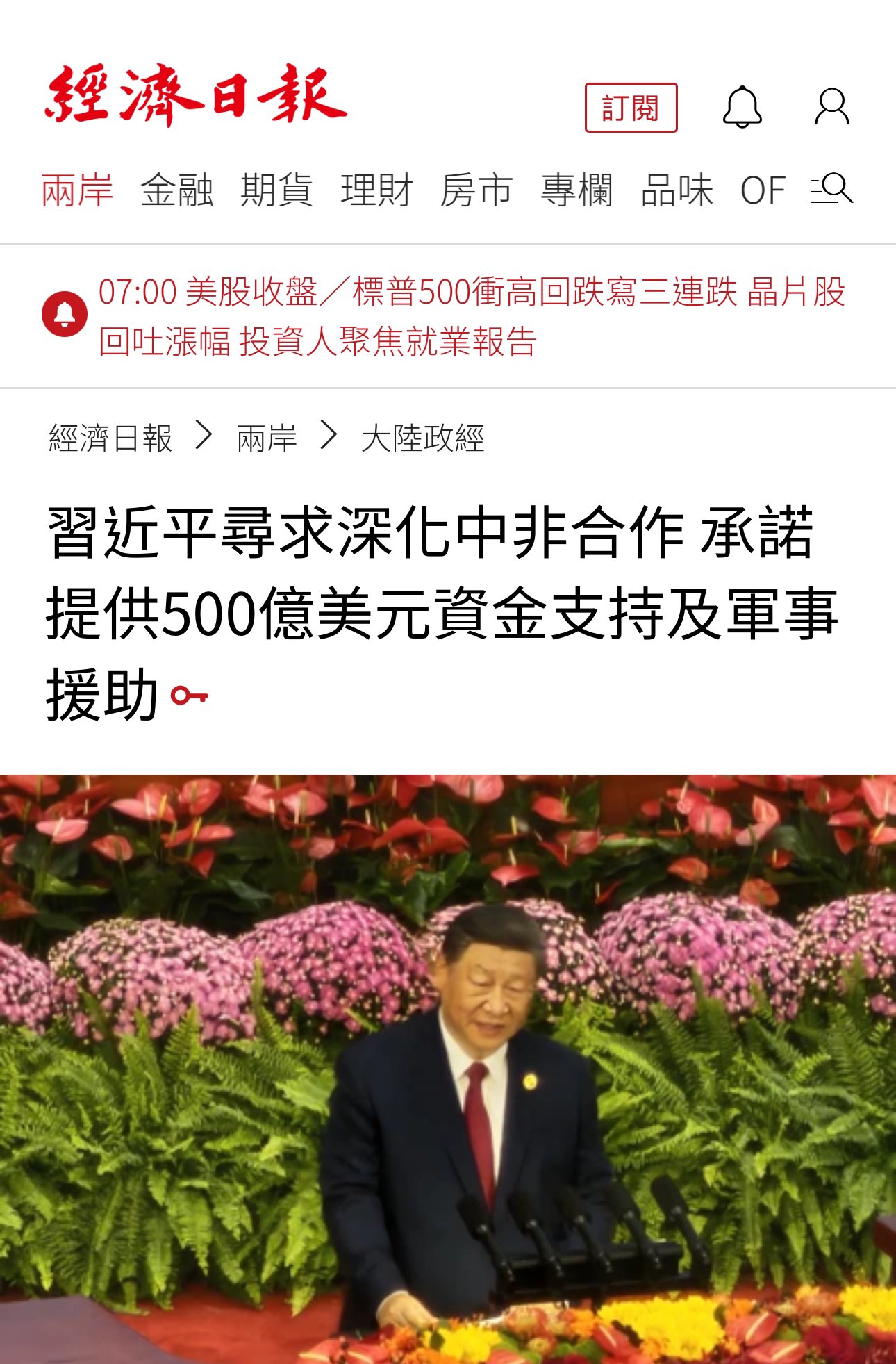Open the 07:00 美股收盤 breaking news headline
Viewport: 896px width, 1364px height.
[x=471, y=316]
